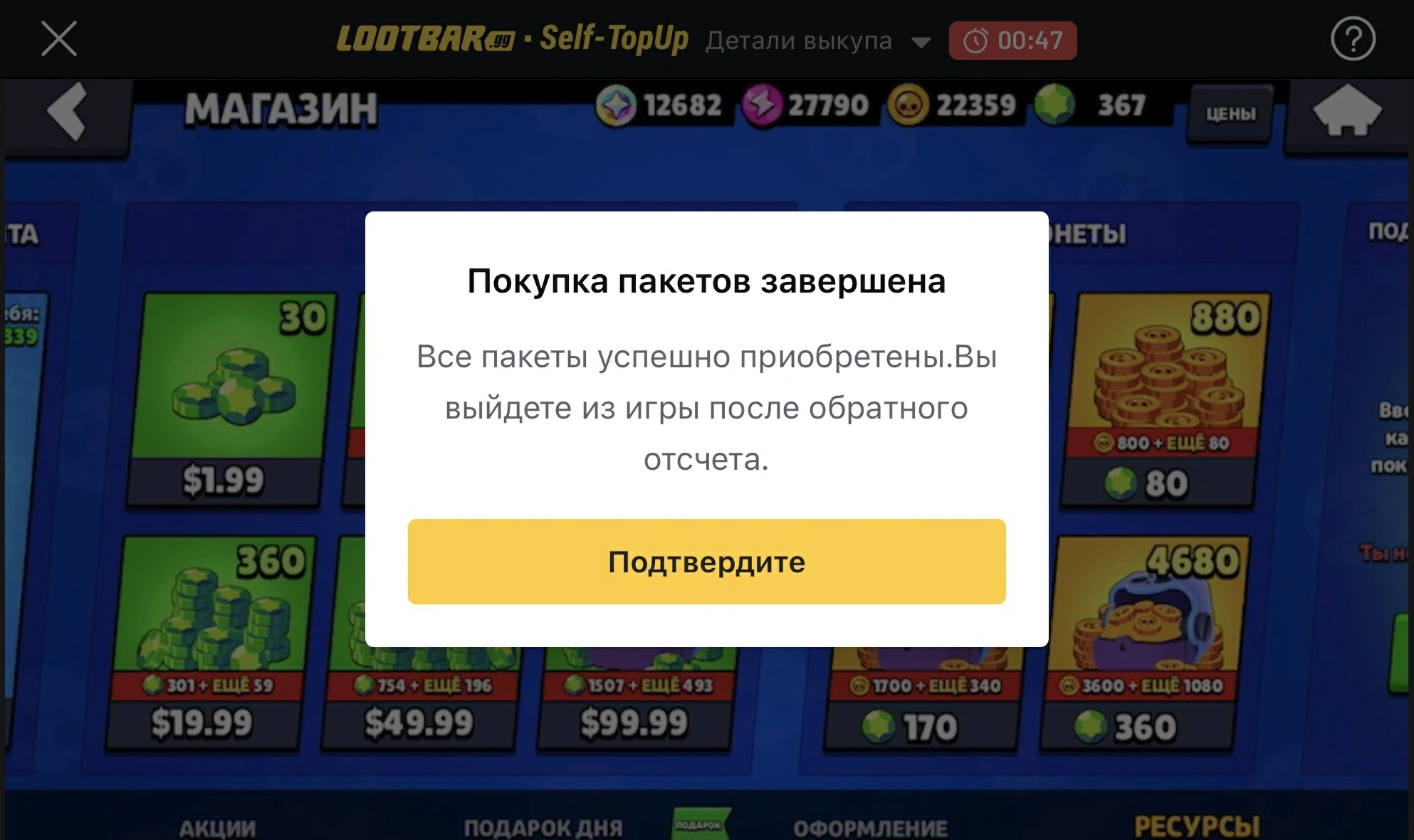Viewport: 1414px width, 840px height.
Task: Close the Self-TopUp session
Action: pos(59,38)
